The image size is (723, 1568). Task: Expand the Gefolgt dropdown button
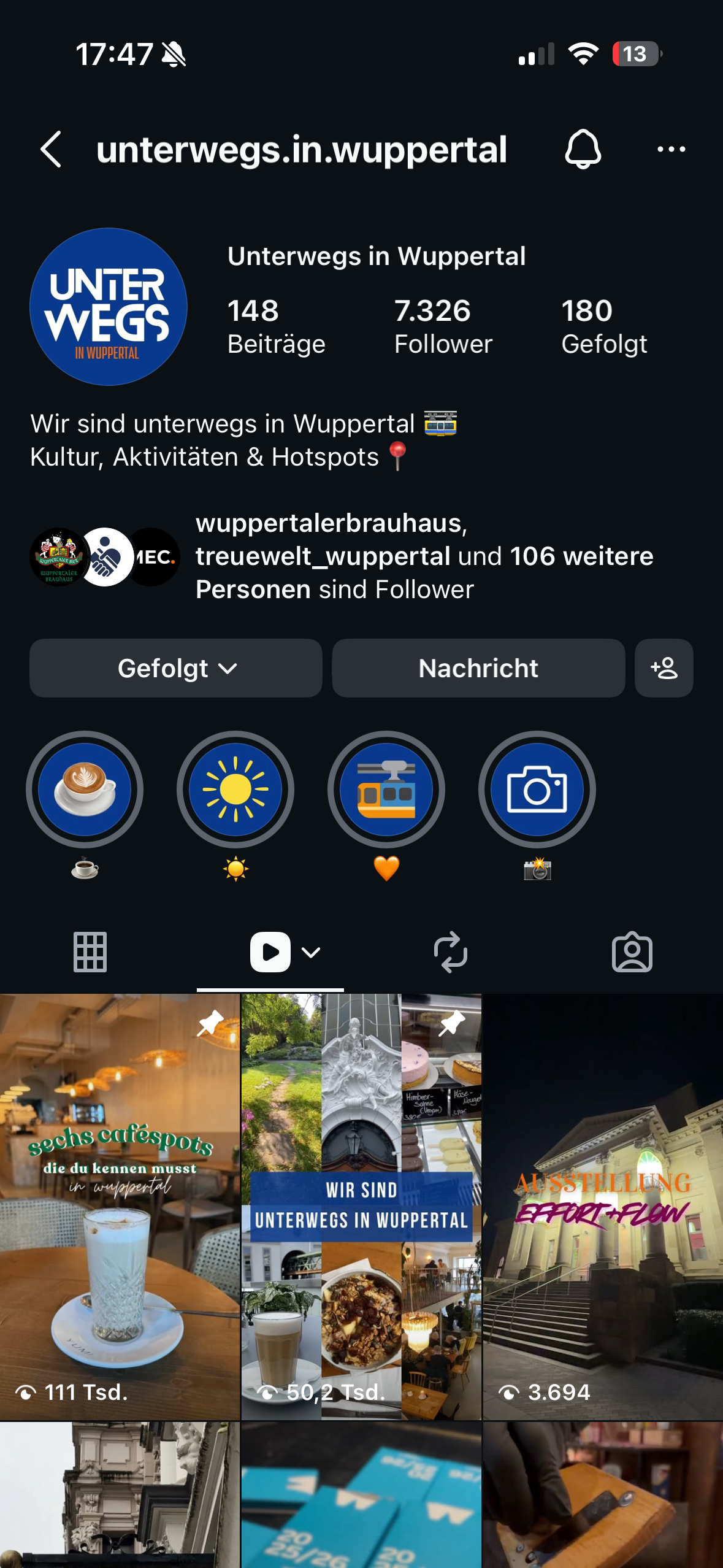point(176,668)
